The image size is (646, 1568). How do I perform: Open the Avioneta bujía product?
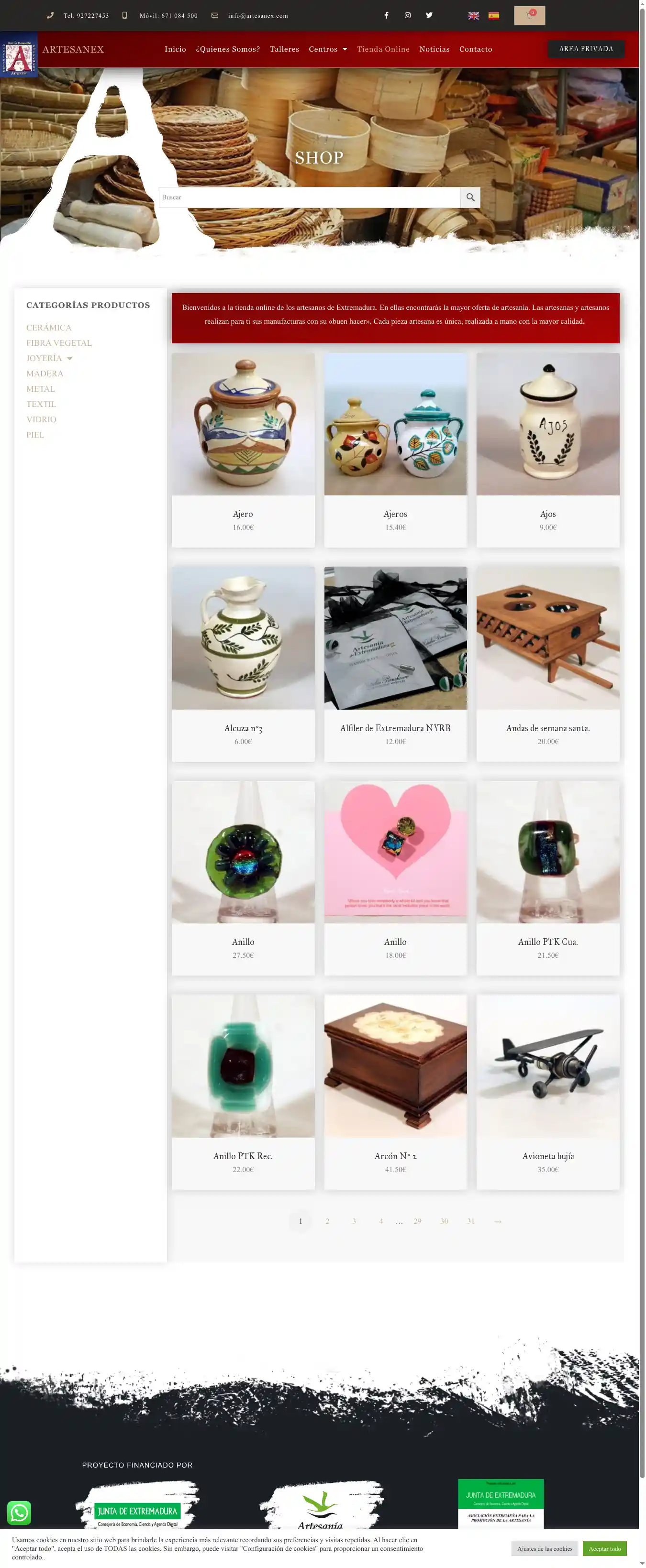(x=547, y=1091)
